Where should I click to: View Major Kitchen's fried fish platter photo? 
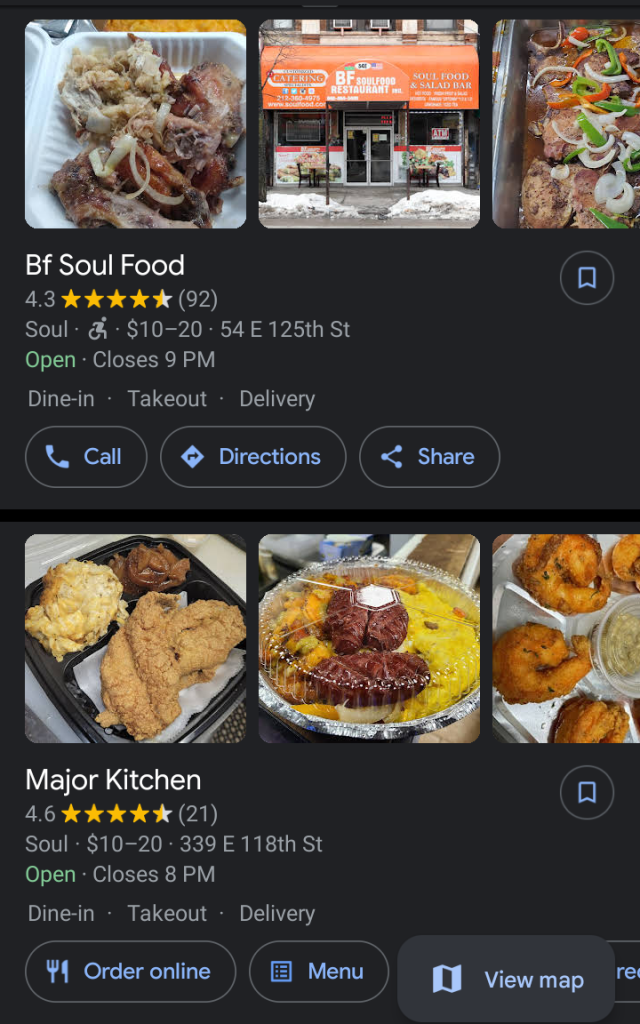pyautogui.click(x=135, y=638)
